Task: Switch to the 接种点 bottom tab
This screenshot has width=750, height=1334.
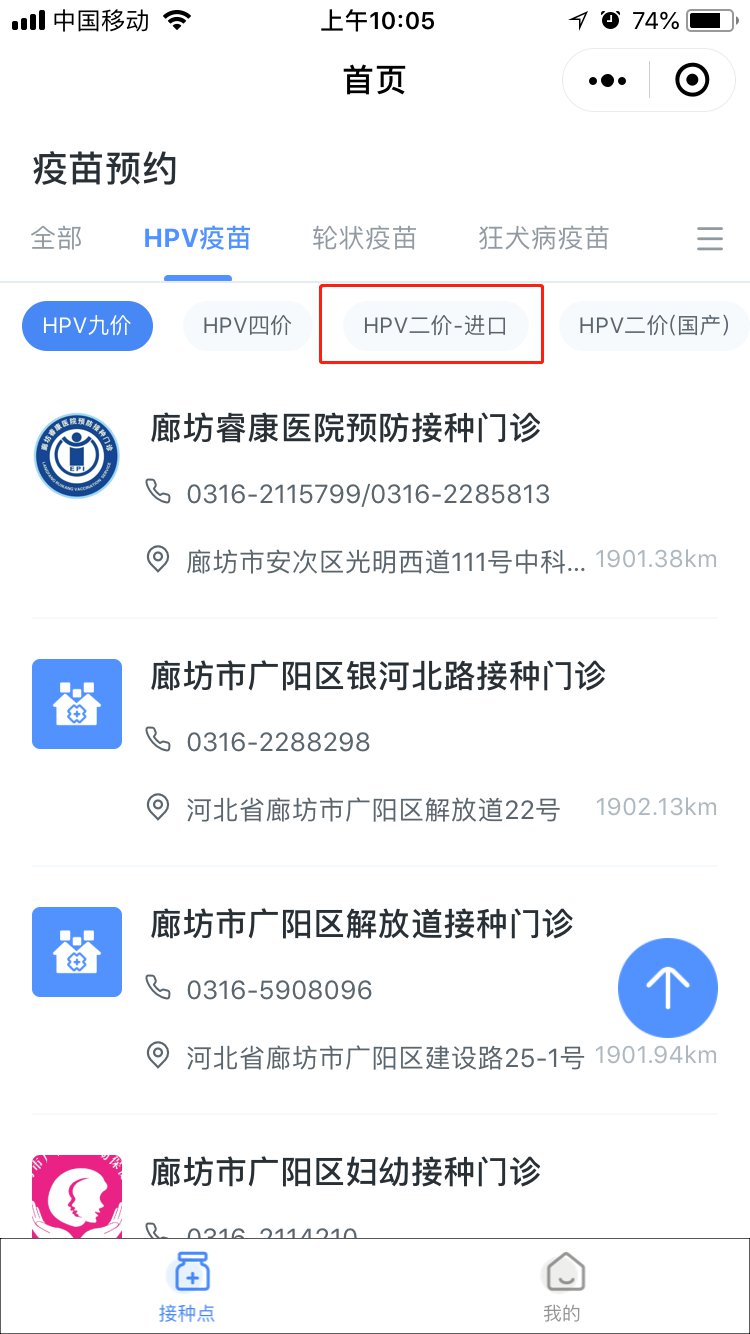Action: tap(187, 1287)
